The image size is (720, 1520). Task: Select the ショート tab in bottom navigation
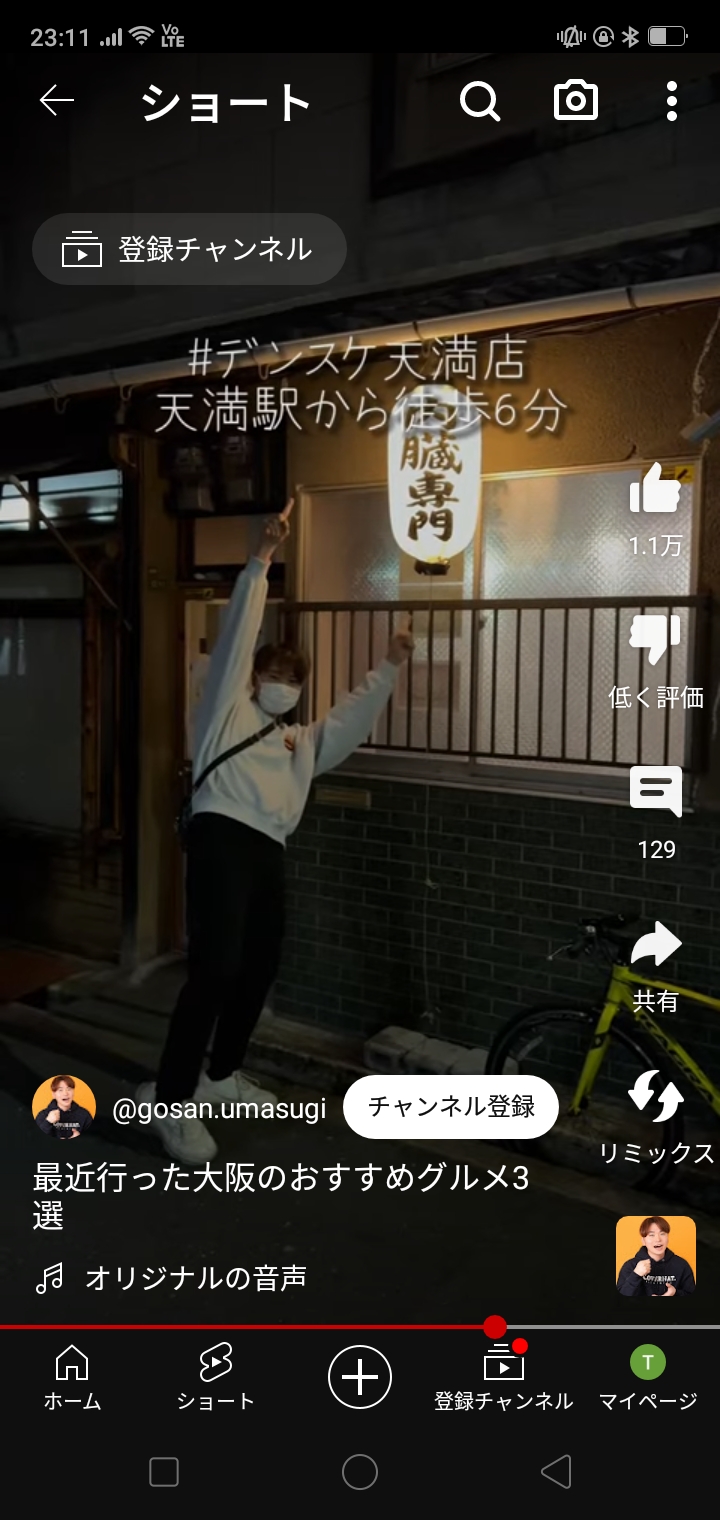click(x=215, y=1377)
